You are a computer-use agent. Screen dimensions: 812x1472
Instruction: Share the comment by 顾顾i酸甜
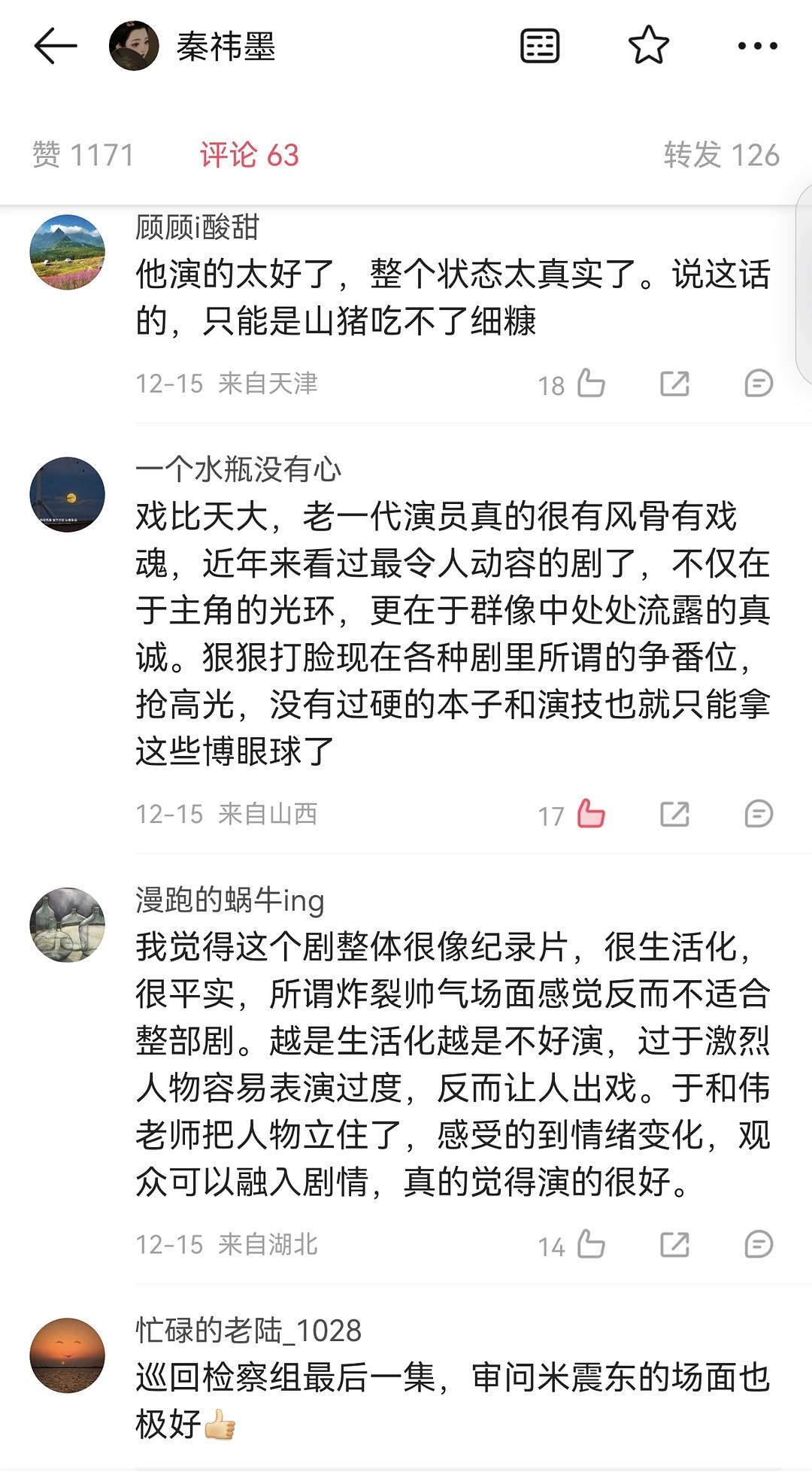(674, 384)
